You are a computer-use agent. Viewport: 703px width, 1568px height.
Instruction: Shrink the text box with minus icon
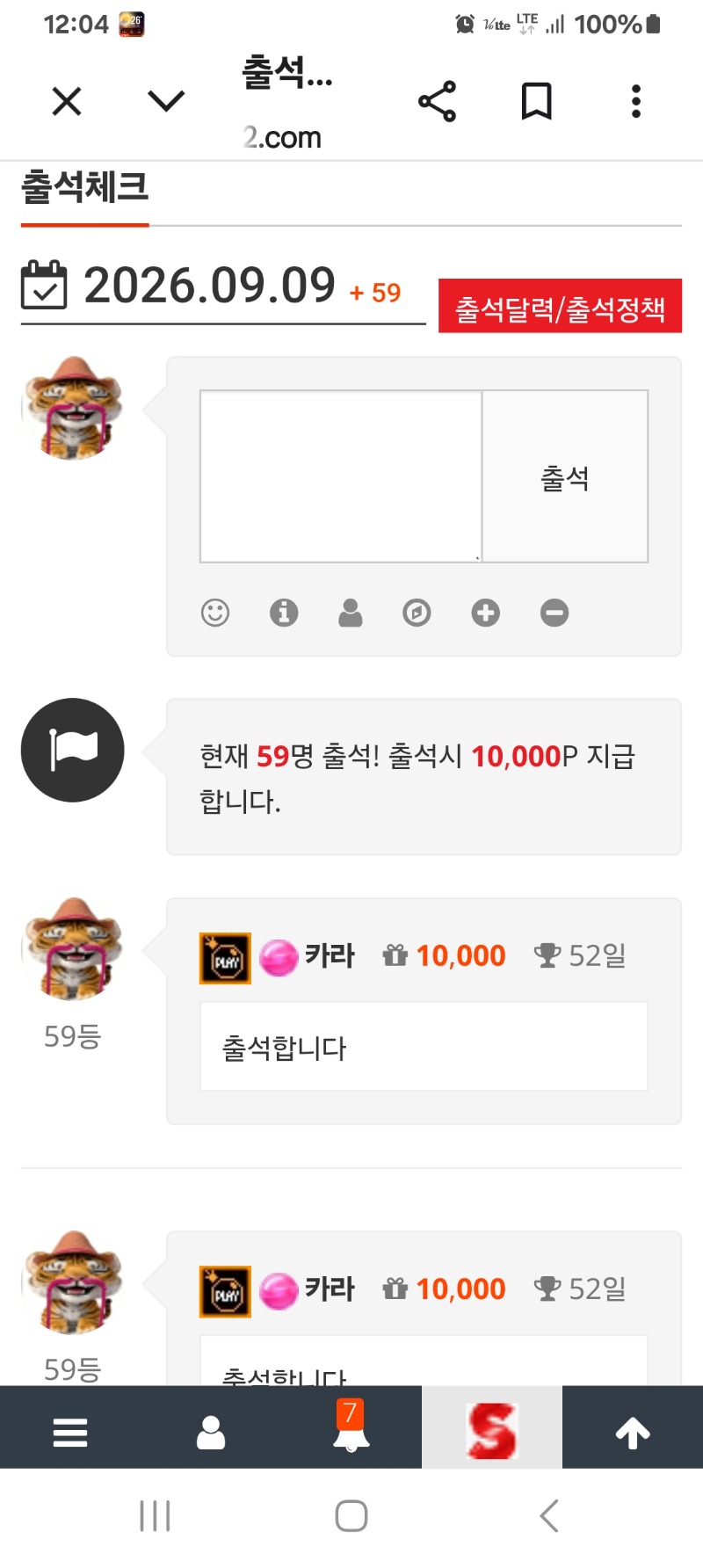[x=554, y=613]
